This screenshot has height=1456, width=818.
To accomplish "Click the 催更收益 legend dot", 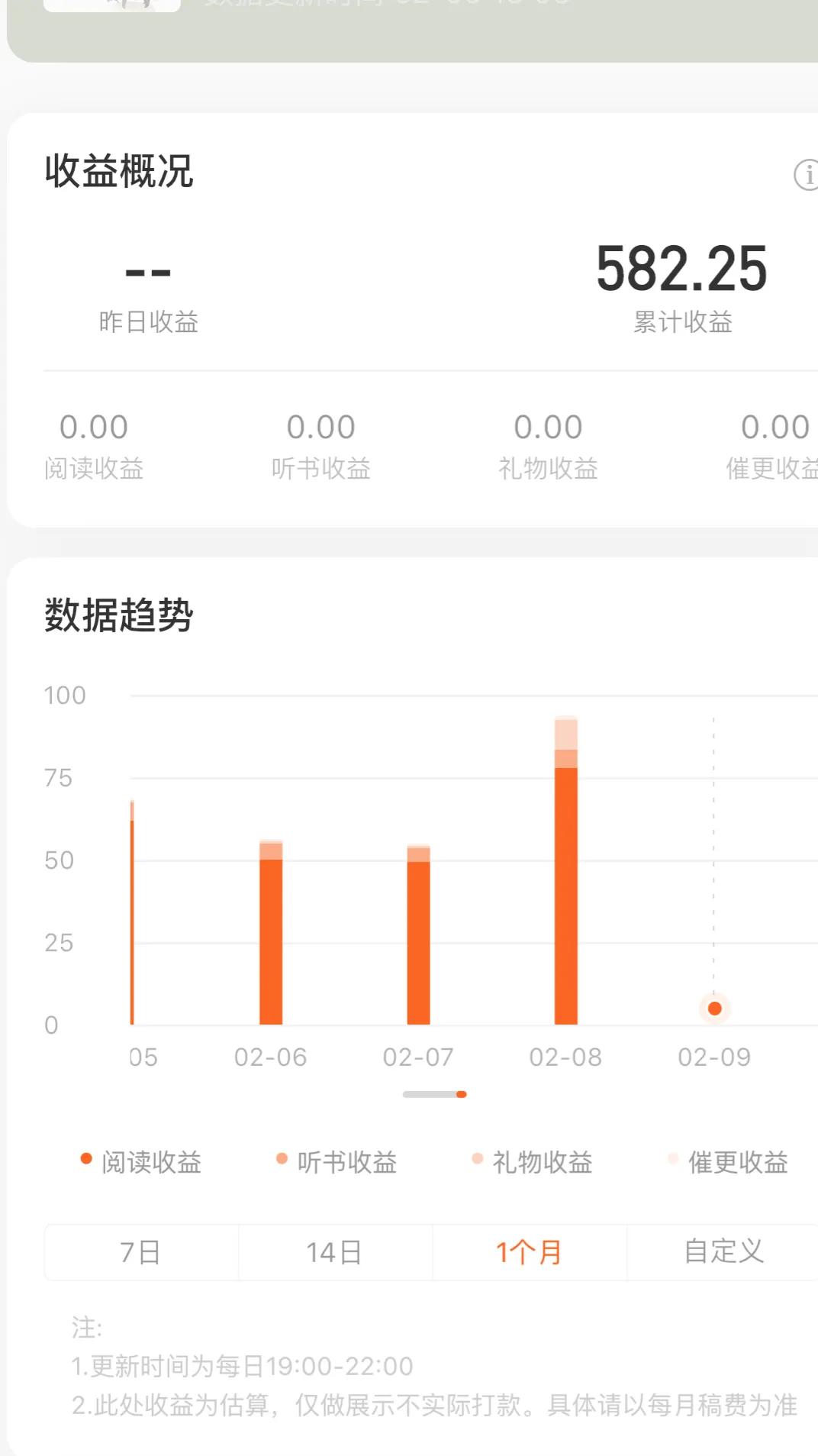I will [673, 1159].
